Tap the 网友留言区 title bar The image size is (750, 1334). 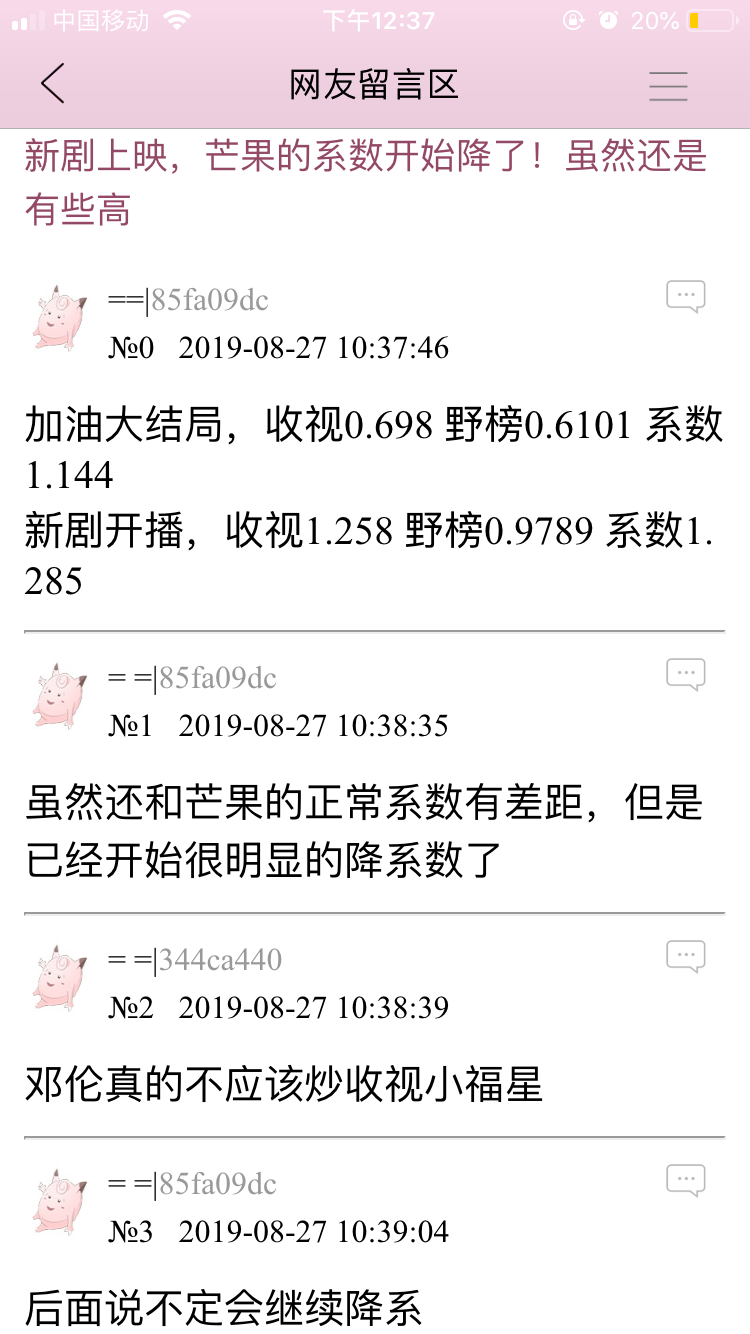coord(374,85)
